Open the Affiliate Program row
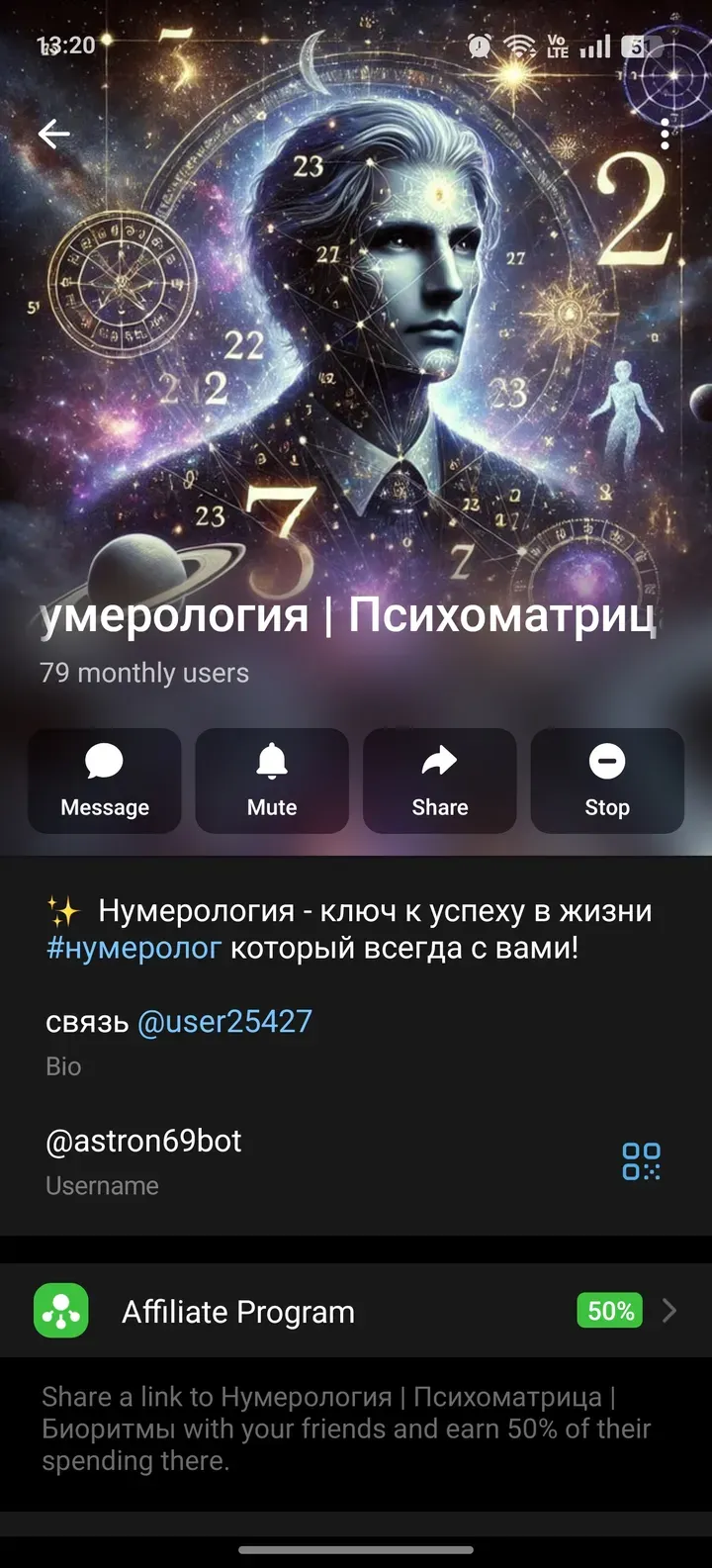 tap(356, 1311)
